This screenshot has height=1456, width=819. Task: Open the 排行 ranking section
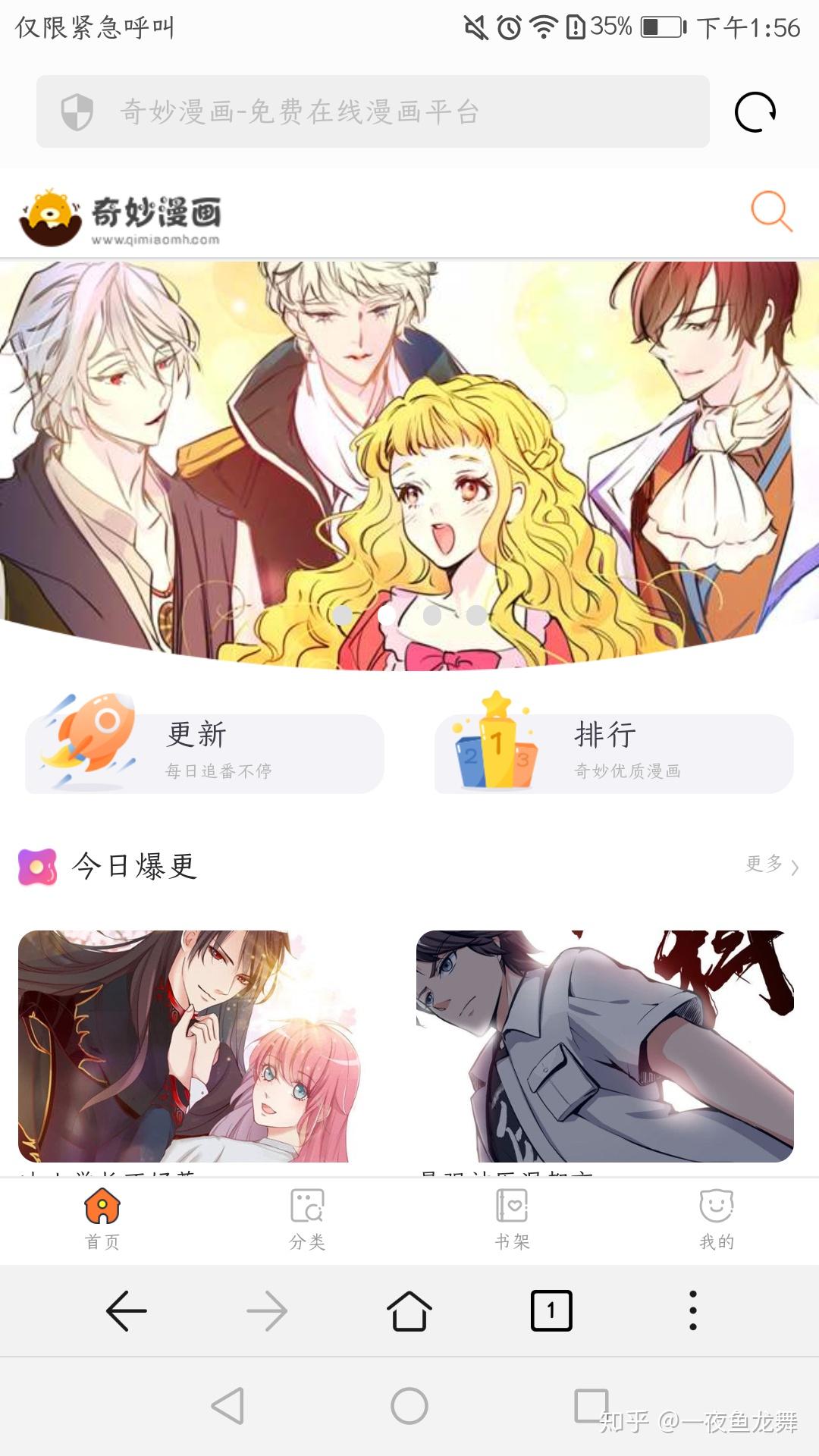click(614, 752)
